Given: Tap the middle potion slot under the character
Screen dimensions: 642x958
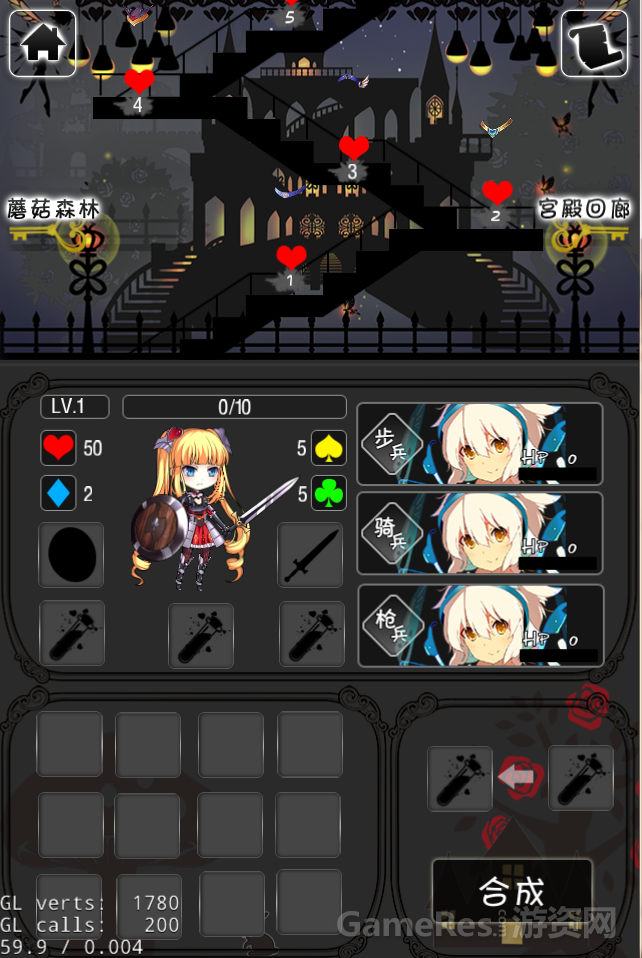Looking at the screenshot, I should (x=200, y=635).
